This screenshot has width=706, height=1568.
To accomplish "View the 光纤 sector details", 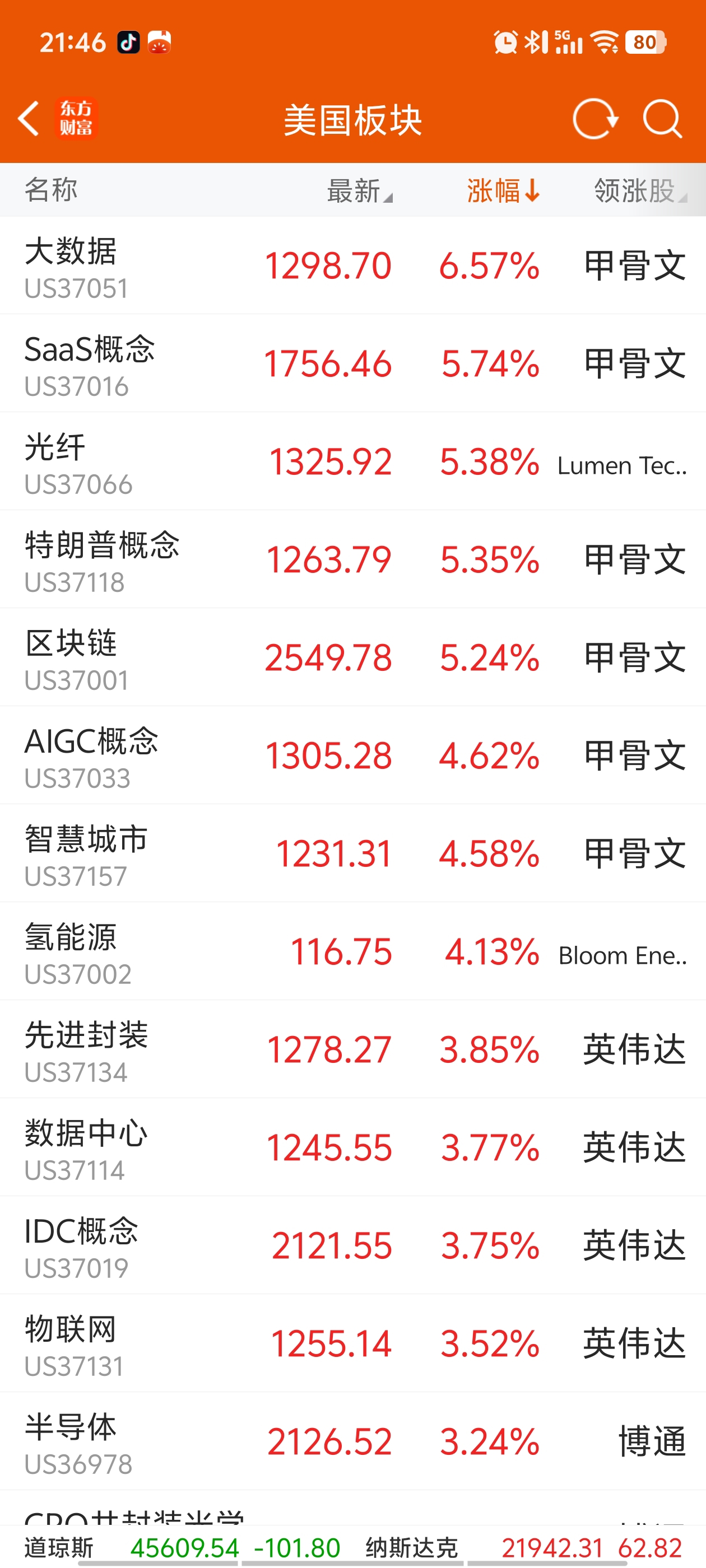I will tap(354, 461).
